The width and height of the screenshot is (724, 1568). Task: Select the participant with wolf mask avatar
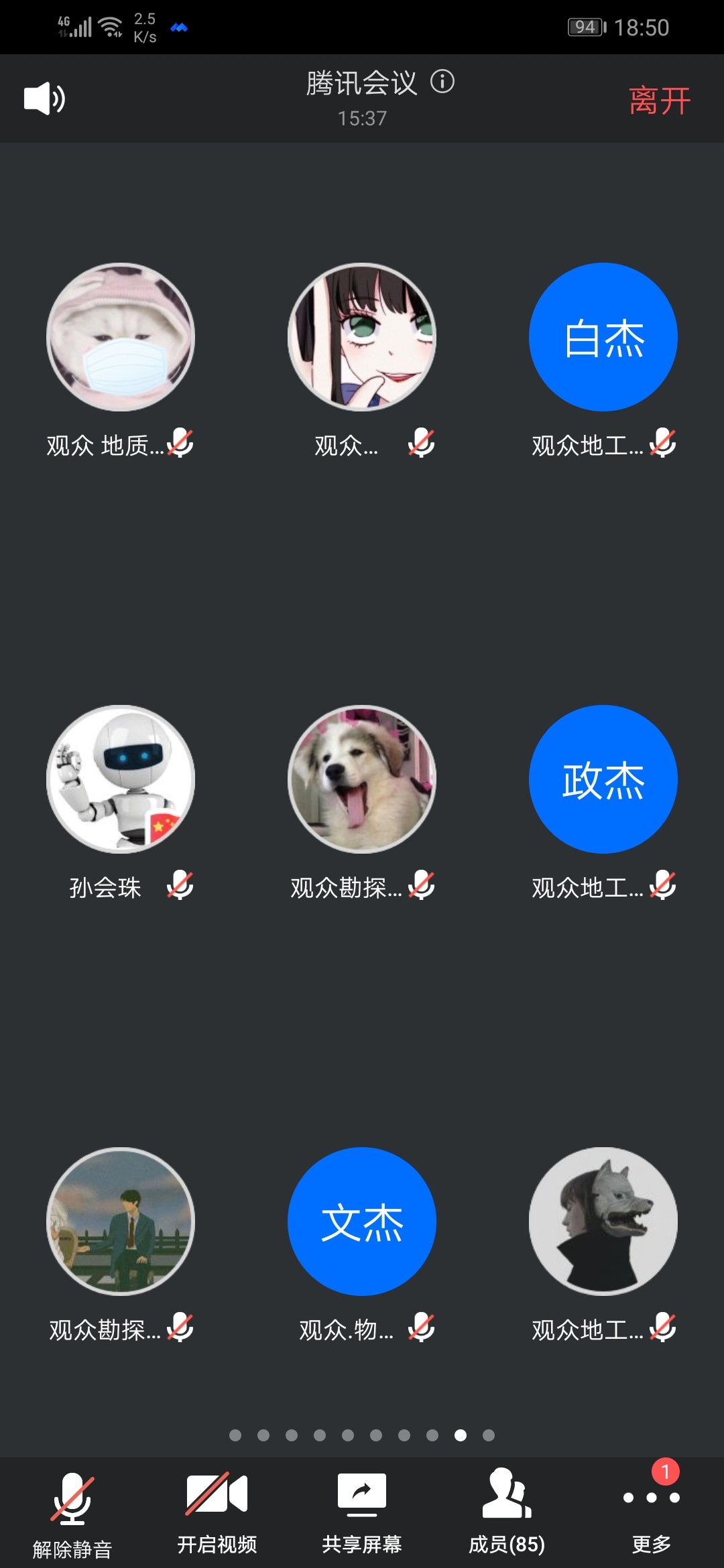(603, 1222)
